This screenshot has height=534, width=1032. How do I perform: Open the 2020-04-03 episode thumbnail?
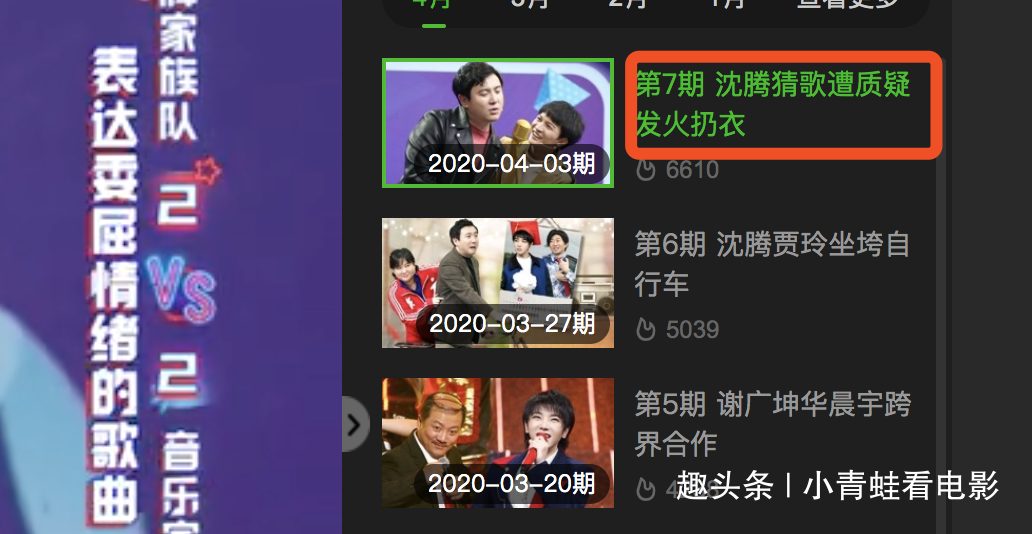coord(497,122)
